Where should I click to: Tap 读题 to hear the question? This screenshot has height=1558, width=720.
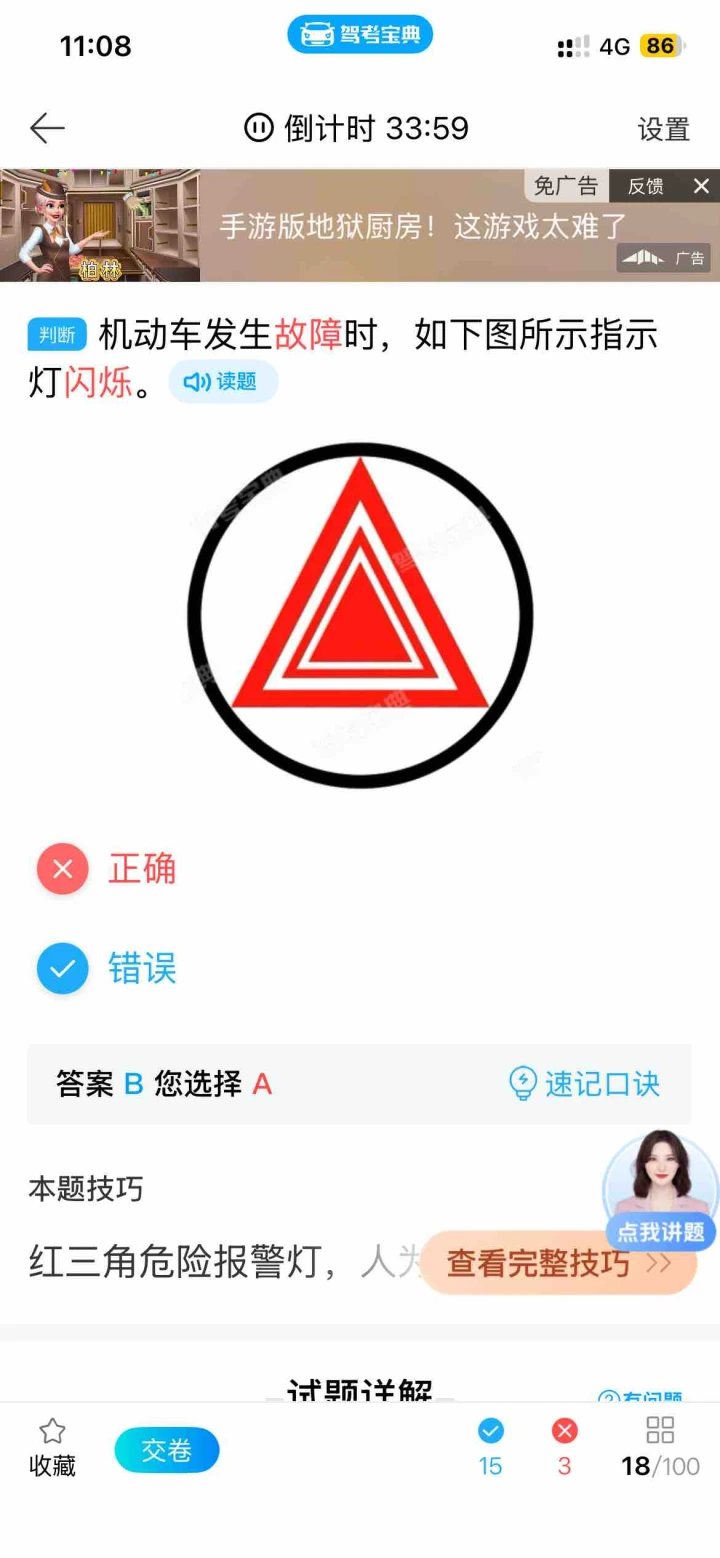pyautogui.click(x=222, y=381)
